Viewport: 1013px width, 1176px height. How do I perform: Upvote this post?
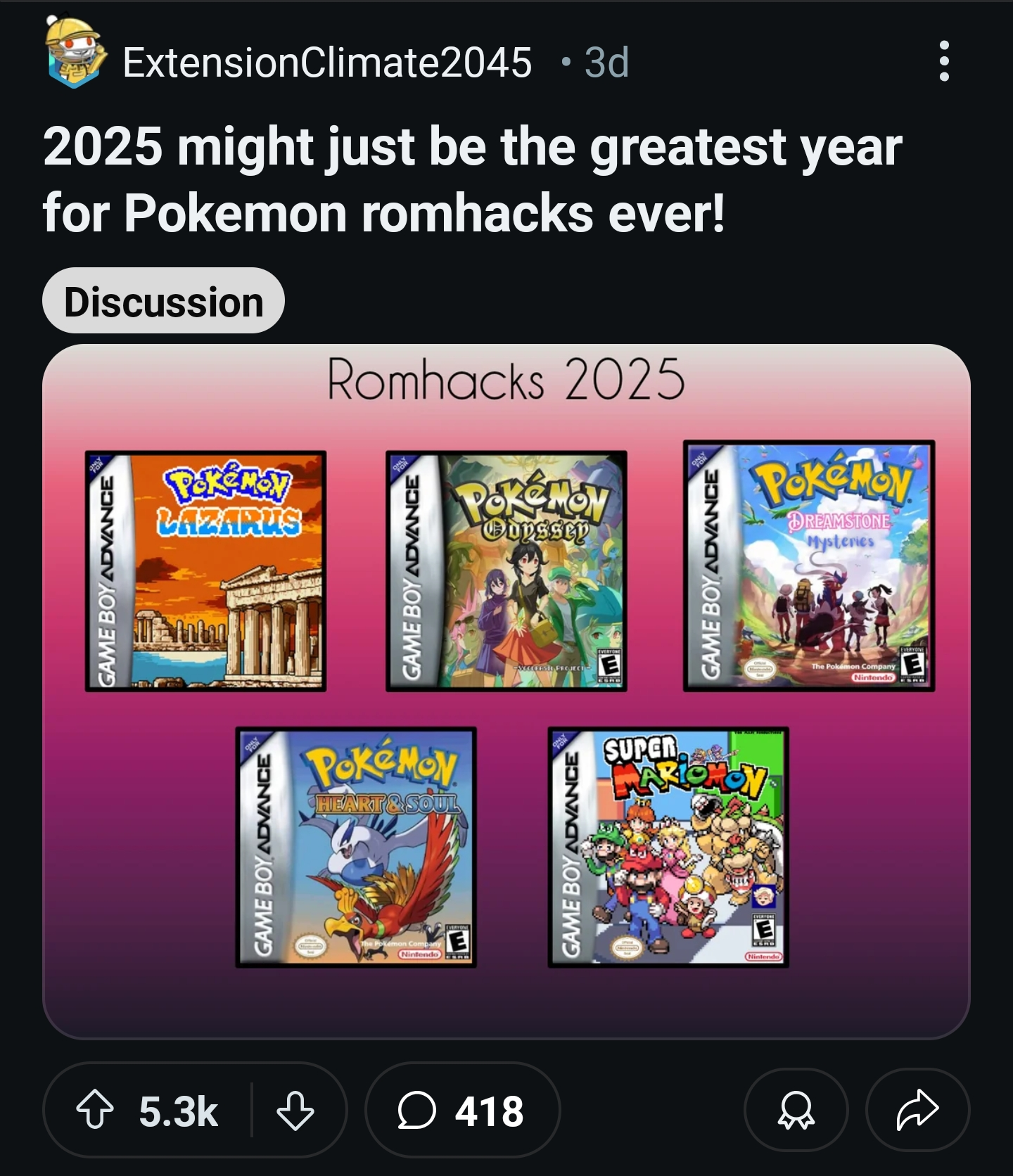[x=95, y=1110]
